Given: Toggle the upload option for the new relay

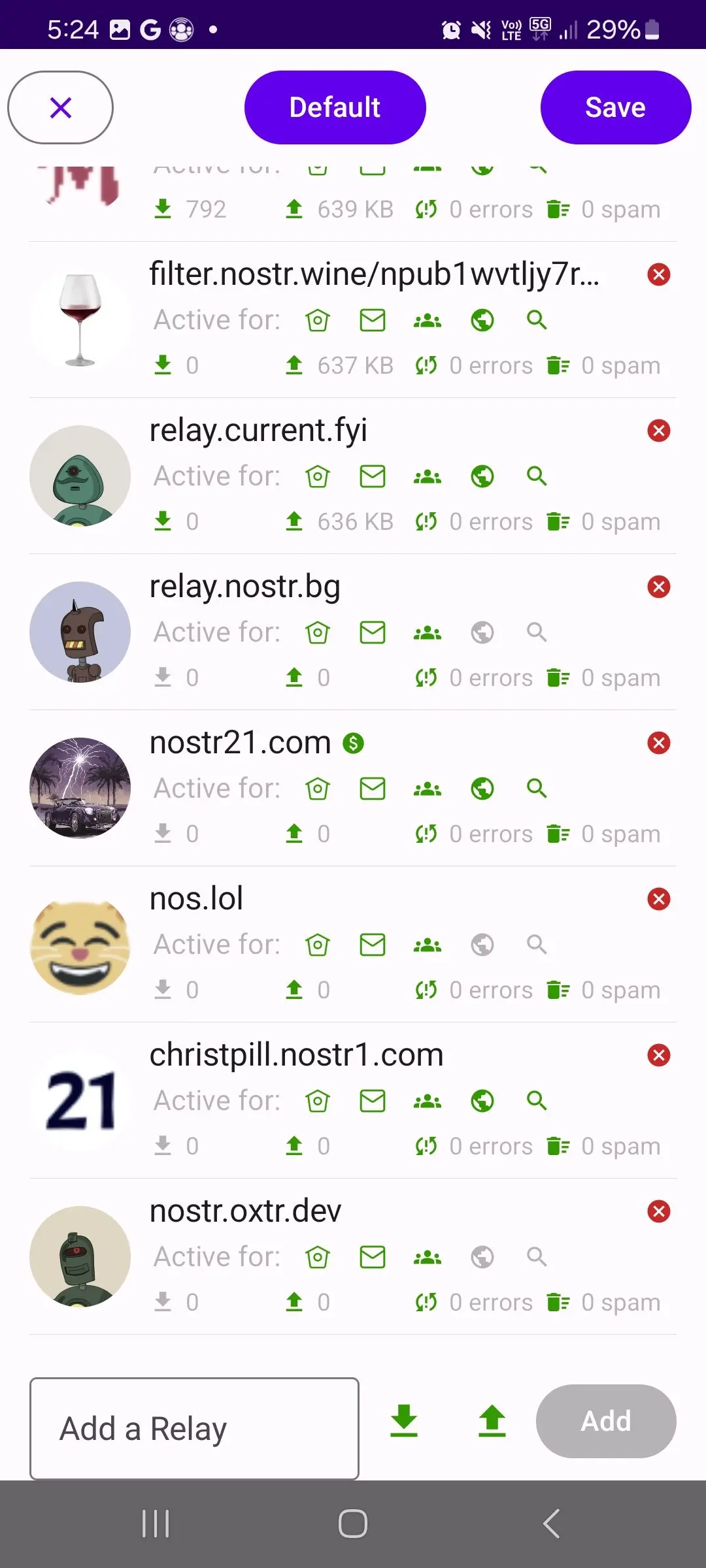Looking at the screenshot, I should click(x=492, y=1421).
